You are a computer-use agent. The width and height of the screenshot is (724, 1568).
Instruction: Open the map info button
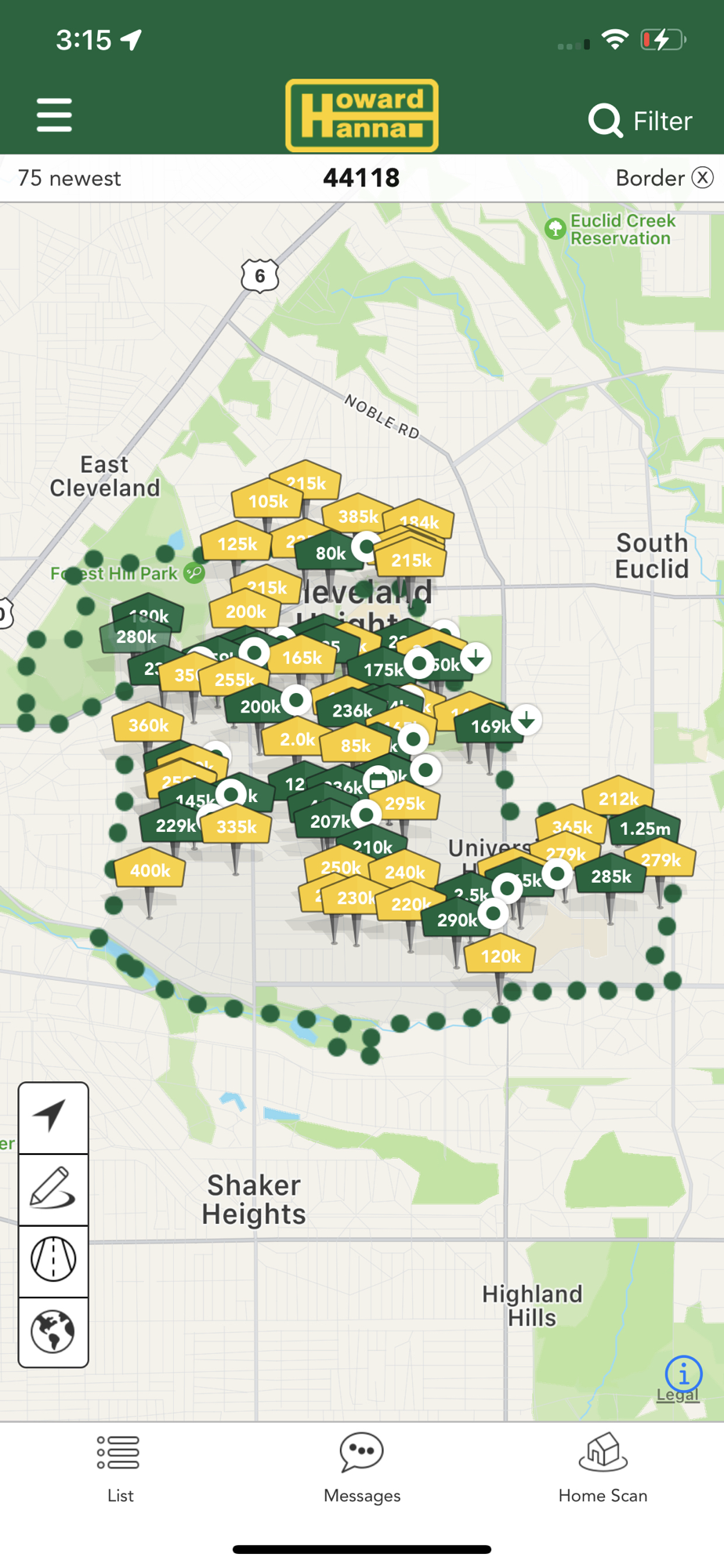pos(683,1374)
